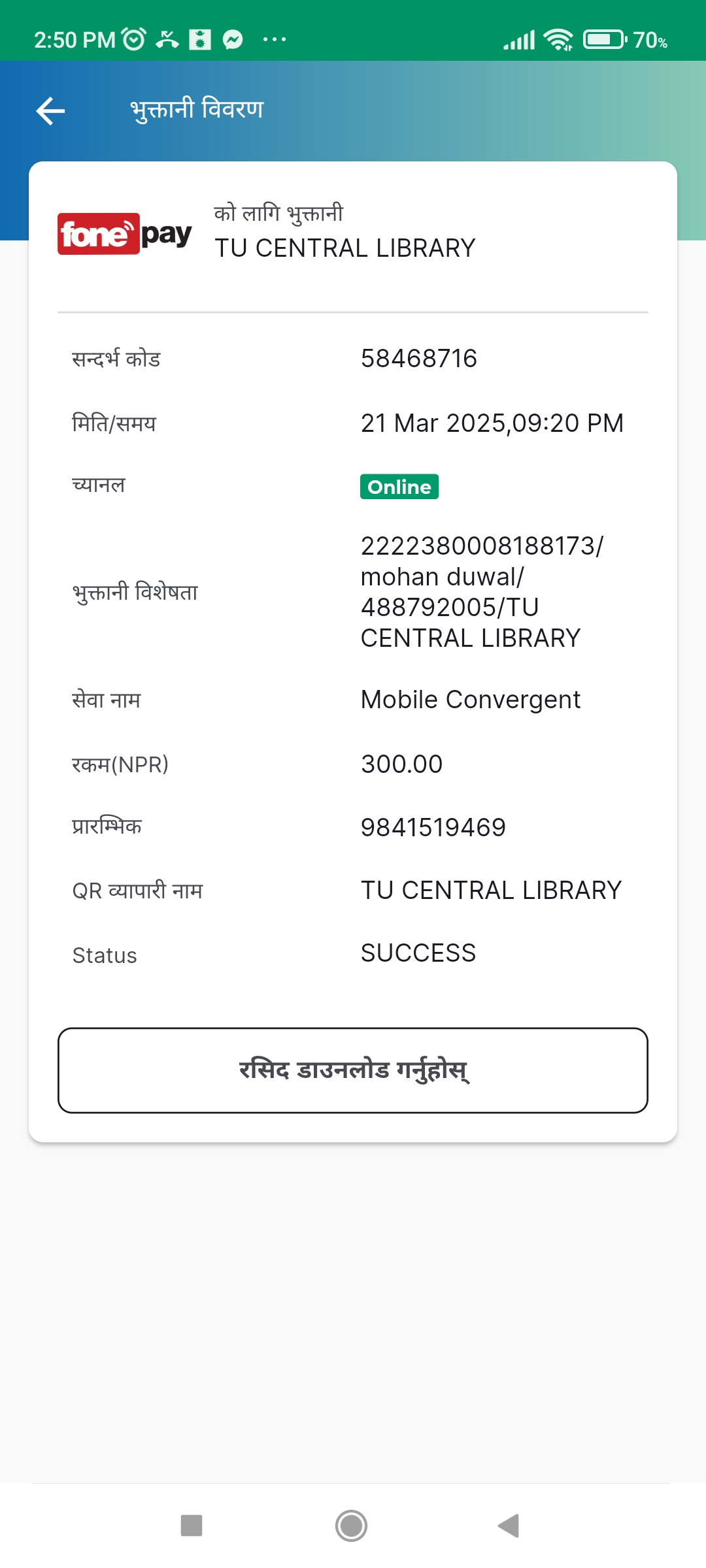Tap the system back triangle

pyautogui.click(x=509, y=1526)
